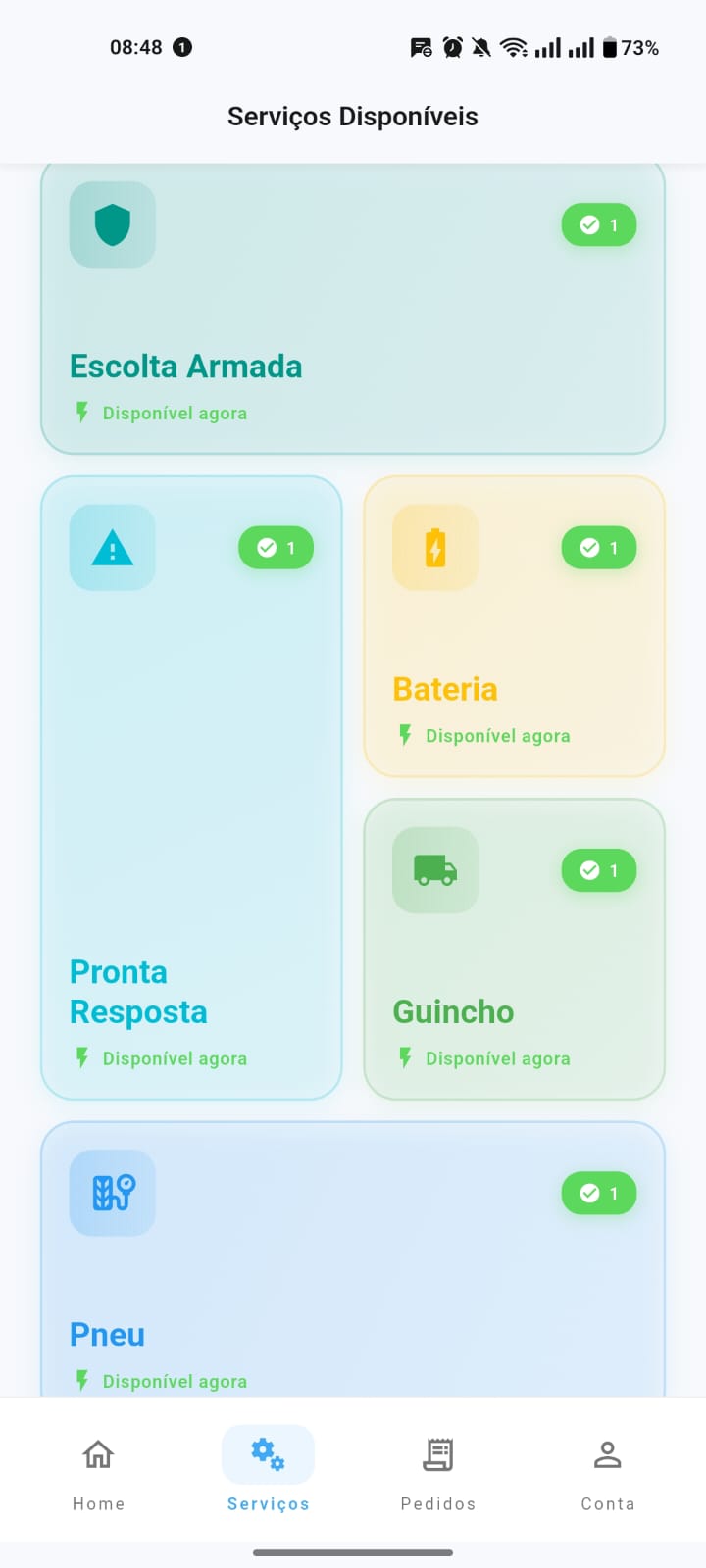The image size is (706, 1568).
Task: Switch to the Pedidos tab
Action: pyautogui.click(x=437, y=1472)
